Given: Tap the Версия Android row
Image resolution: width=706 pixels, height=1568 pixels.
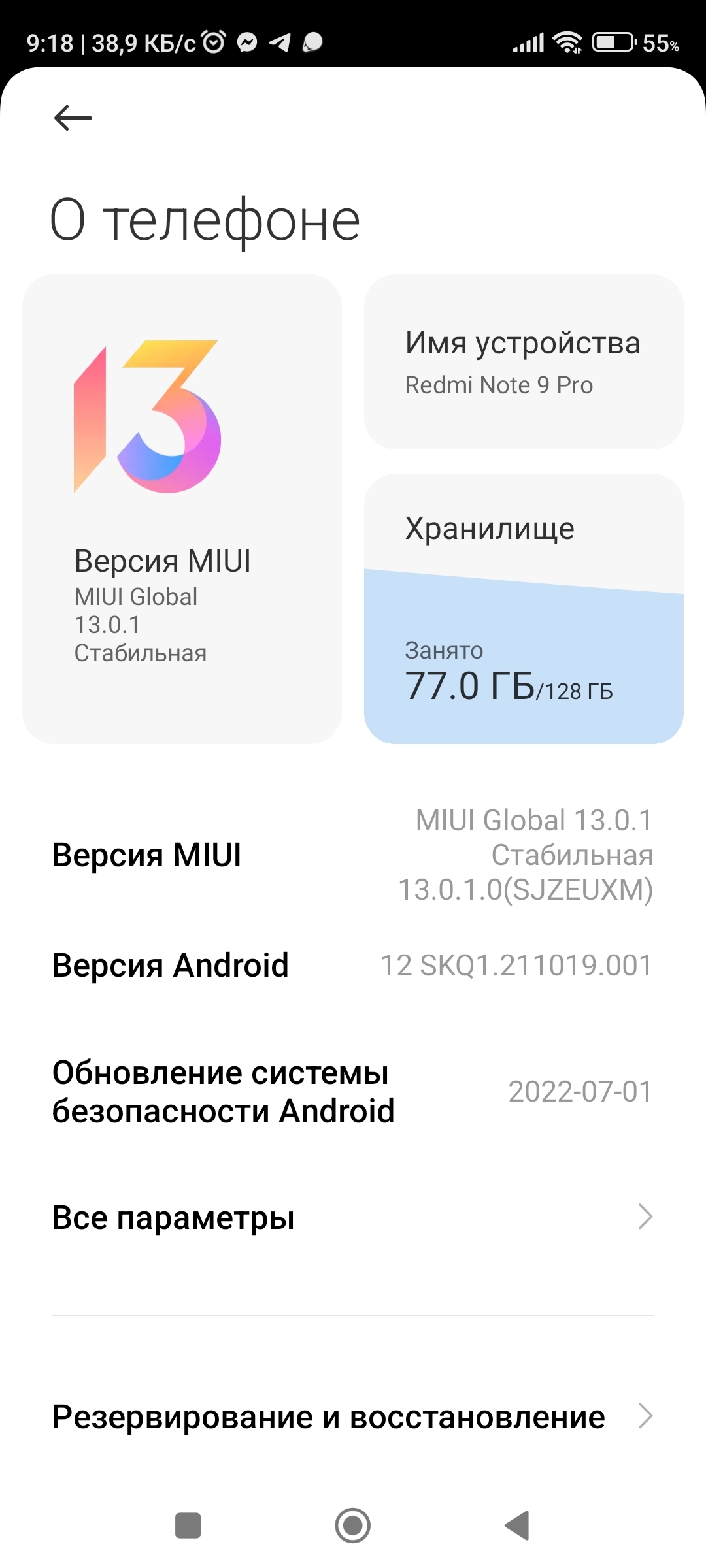Looking at the screenshot, I should 353,965.
